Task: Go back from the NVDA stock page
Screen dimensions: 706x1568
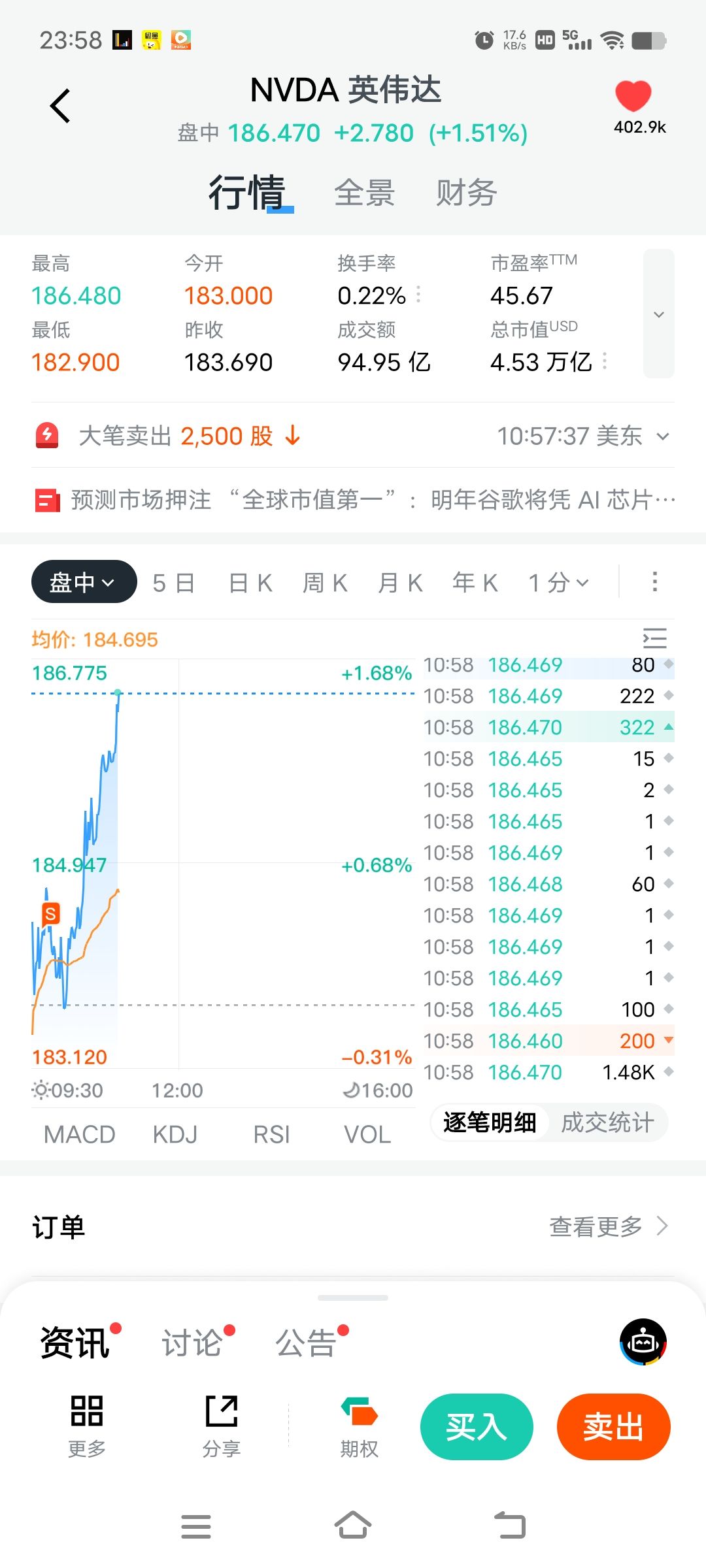Action: pos(60,106)
